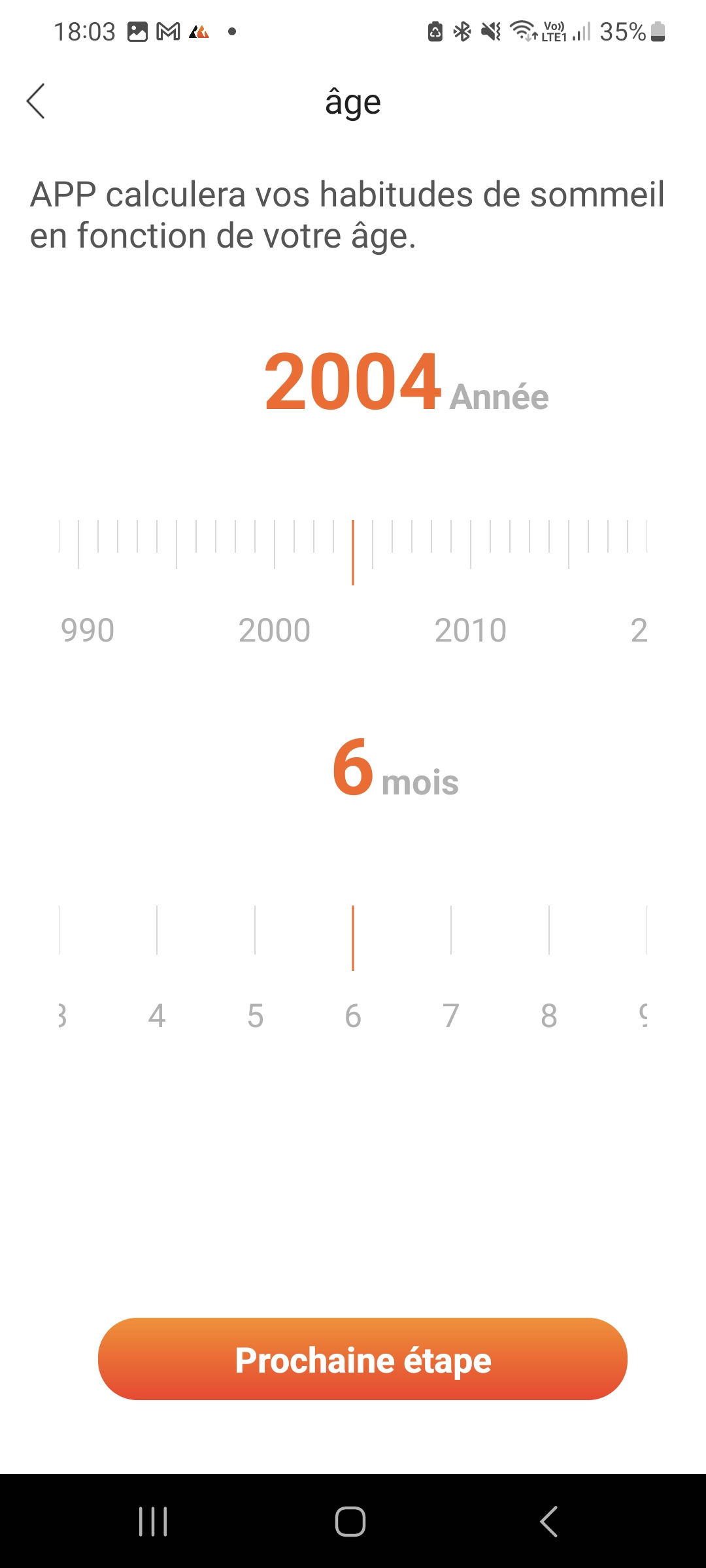Open recent apps from the navigation bar
This screenshot has width=706, height=1568.
(153, 1522)
